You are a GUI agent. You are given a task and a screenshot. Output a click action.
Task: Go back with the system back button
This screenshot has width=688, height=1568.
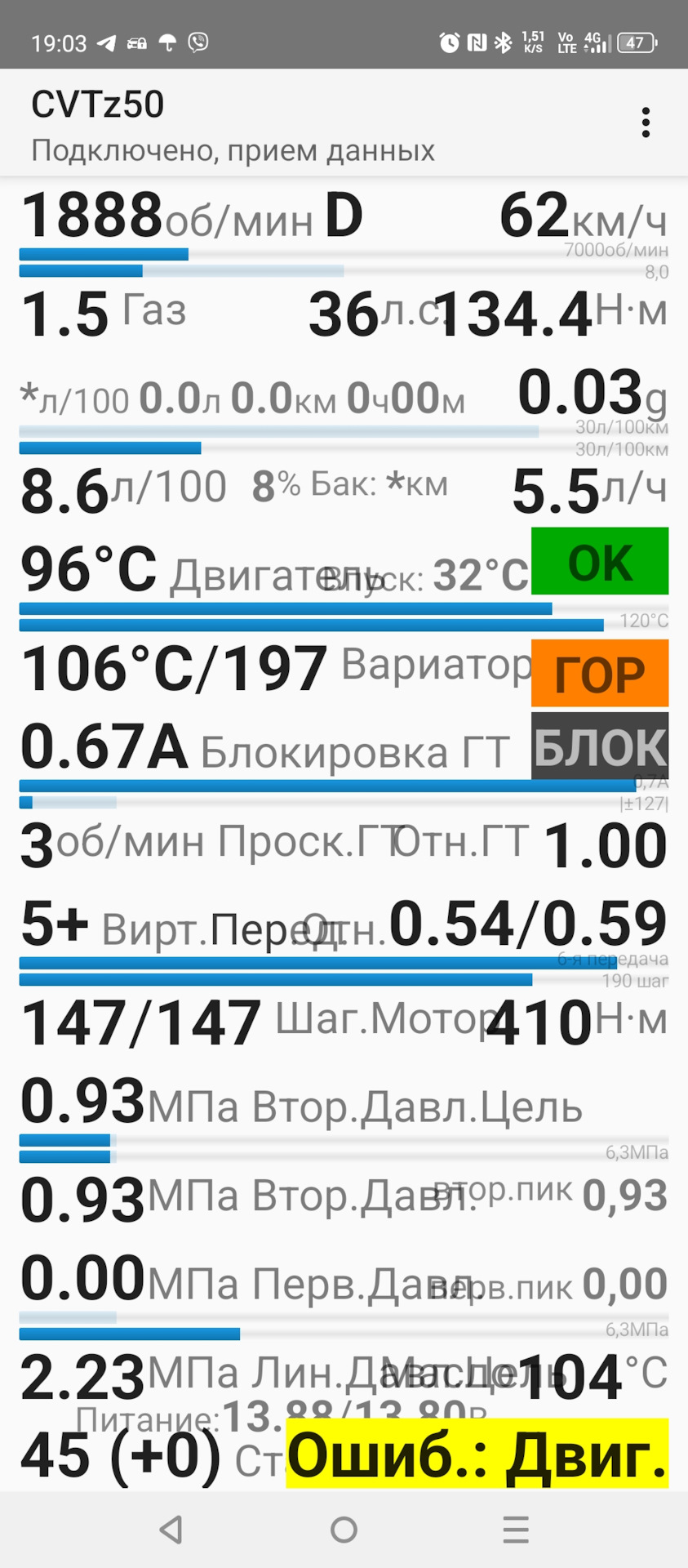coord(171,1529)
